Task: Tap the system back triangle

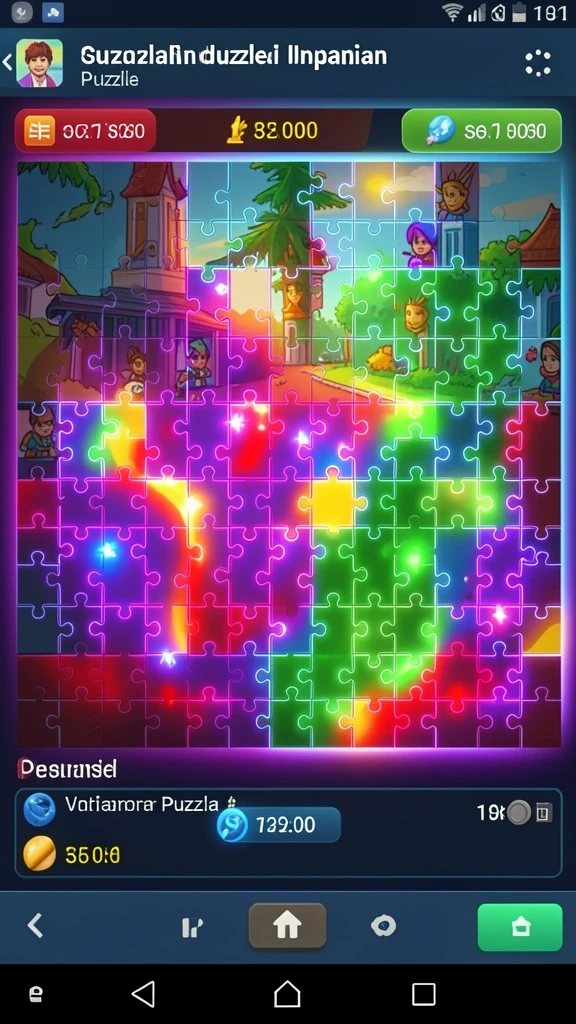Action: coord(143,994)
